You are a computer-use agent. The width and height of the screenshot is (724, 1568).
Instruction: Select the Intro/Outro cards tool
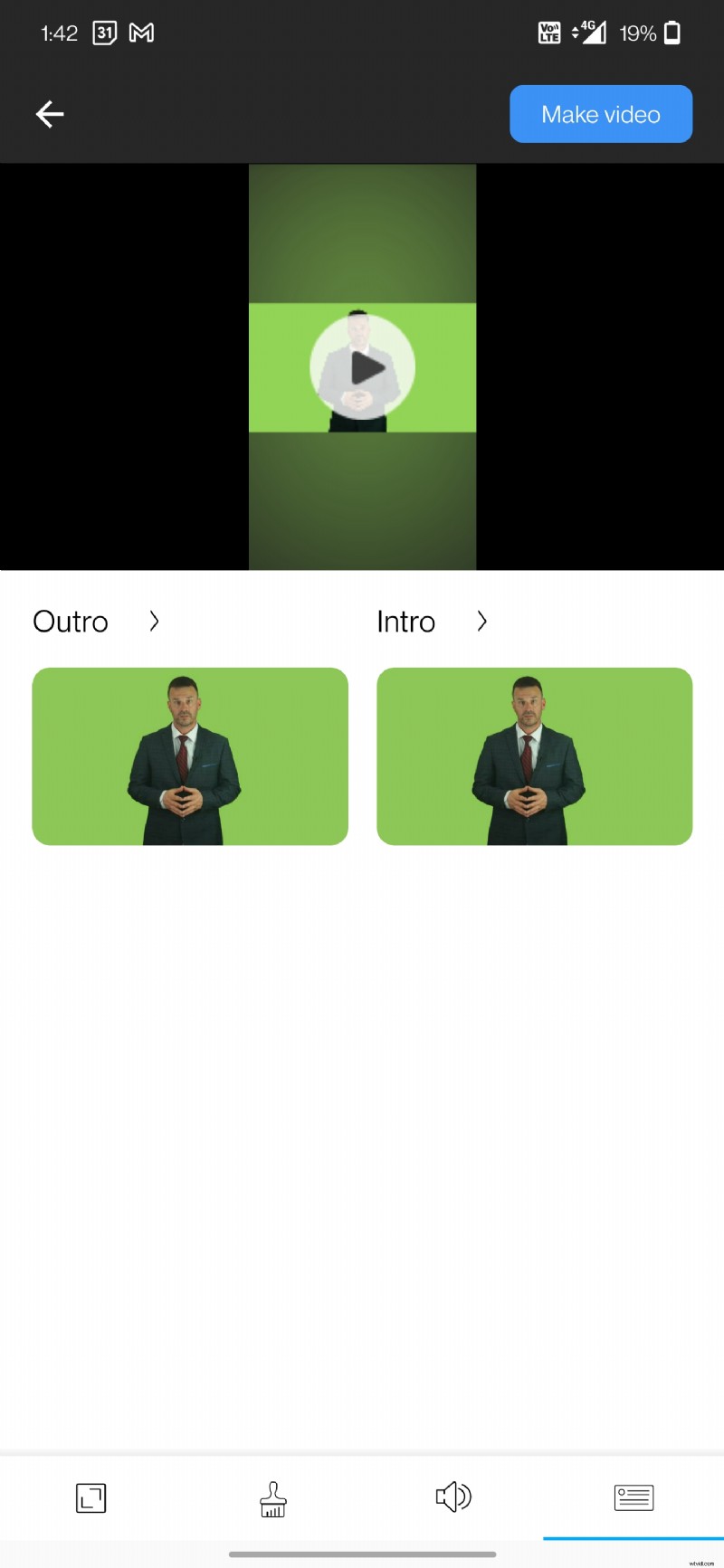tap(633, 1497)
